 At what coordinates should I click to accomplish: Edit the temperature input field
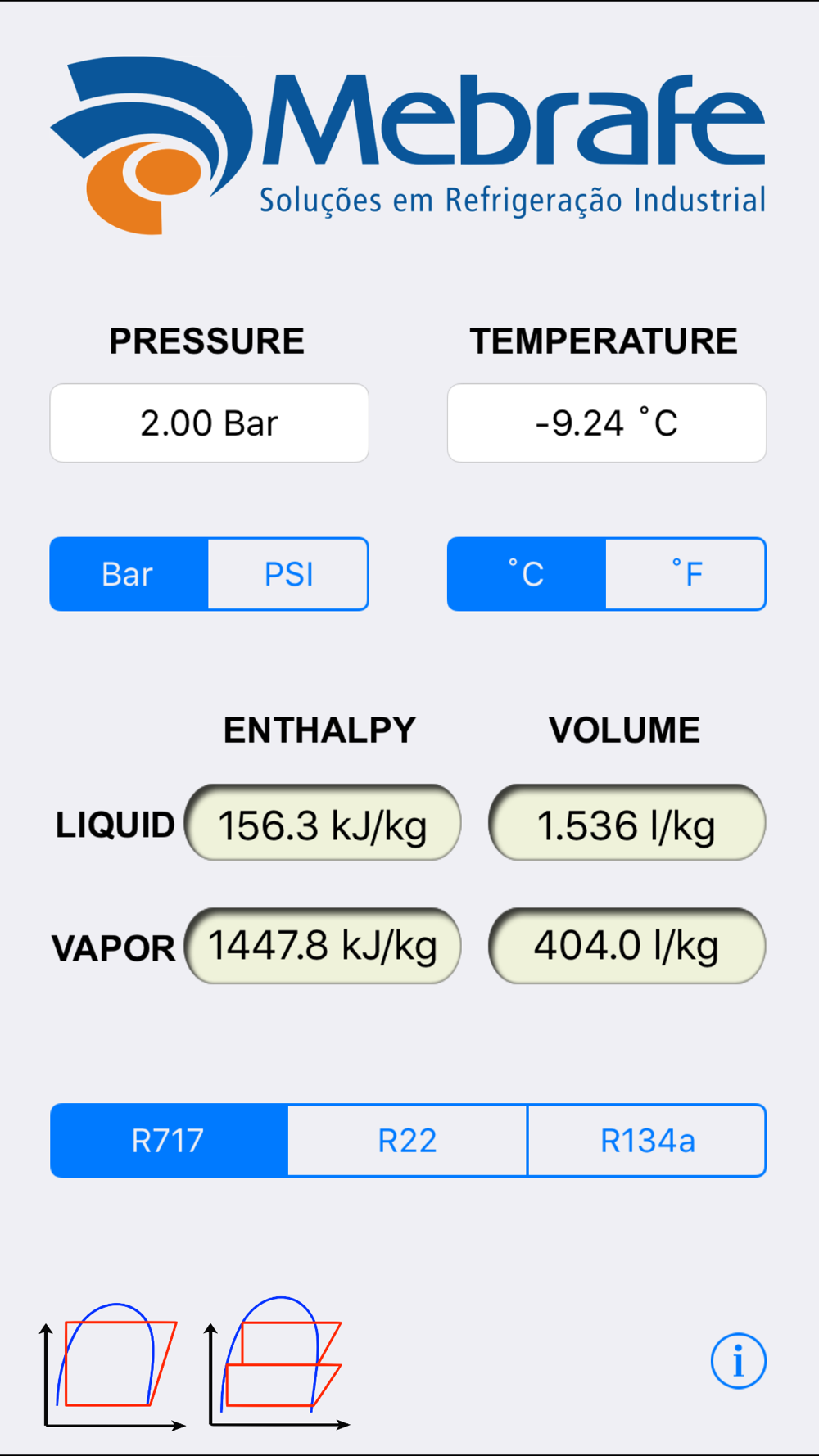click(x=607, y=423)
